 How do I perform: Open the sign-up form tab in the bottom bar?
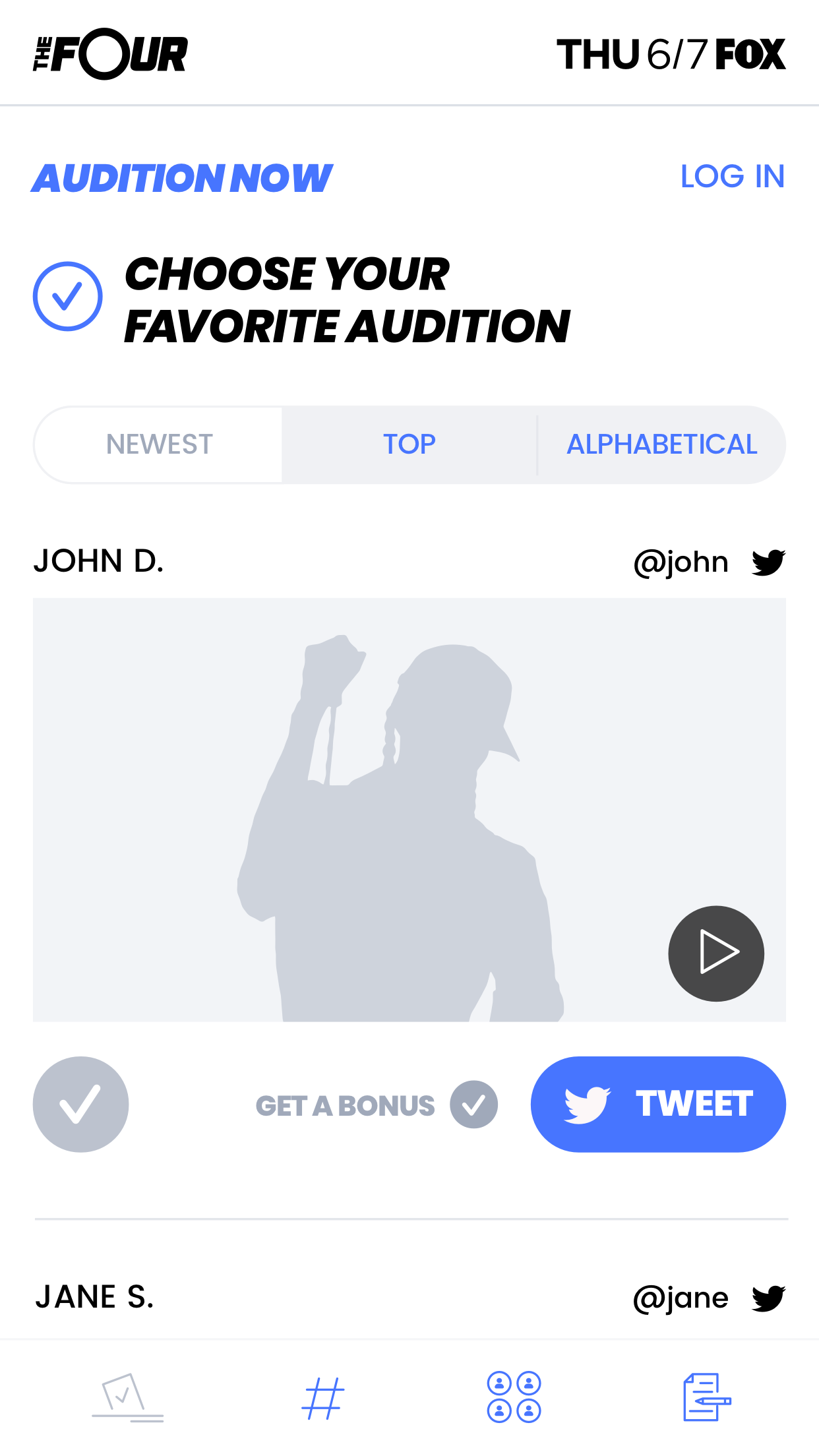click(x=707, y=1397)
